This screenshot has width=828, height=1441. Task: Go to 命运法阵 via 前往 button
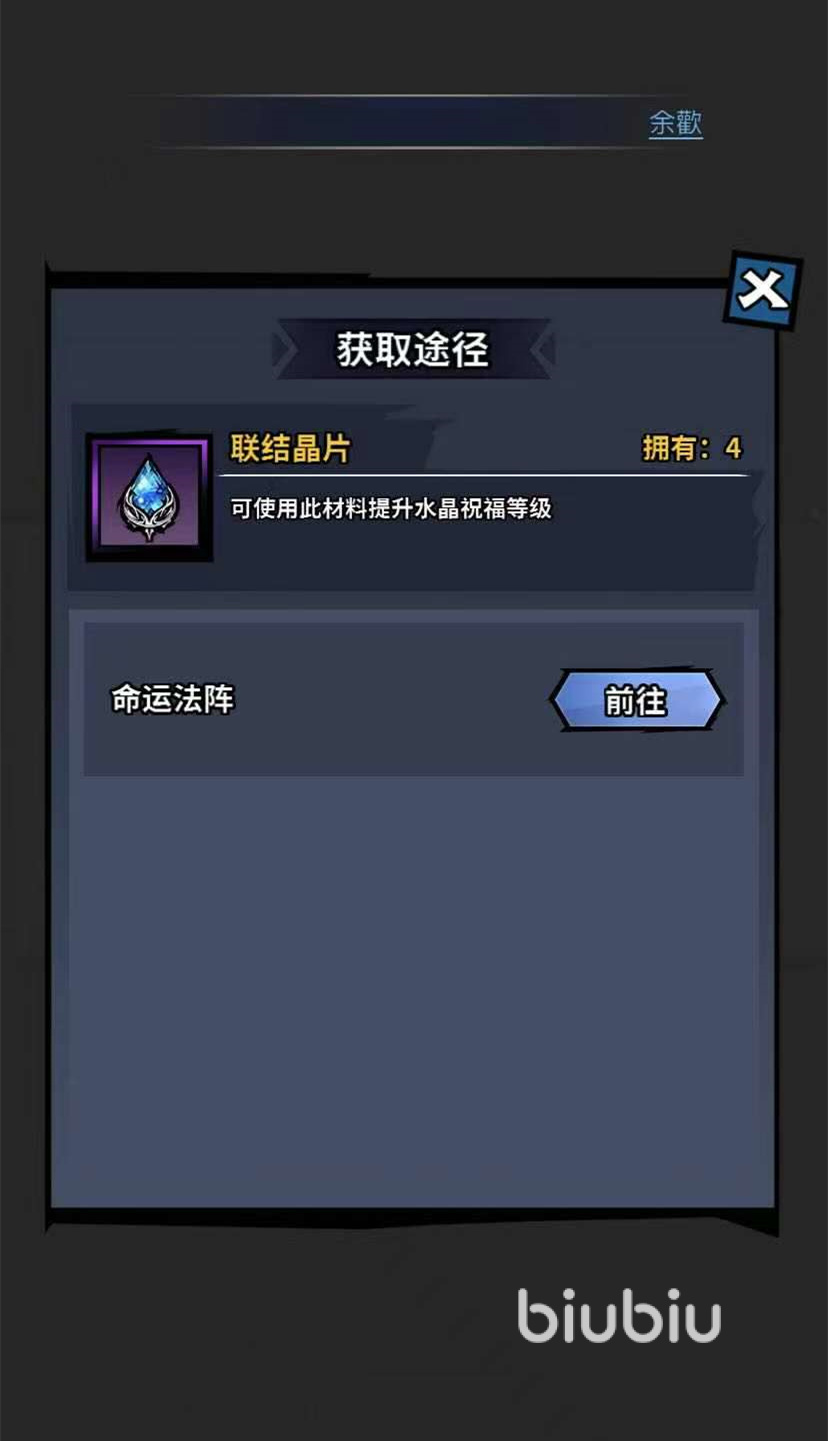[636, 700]
